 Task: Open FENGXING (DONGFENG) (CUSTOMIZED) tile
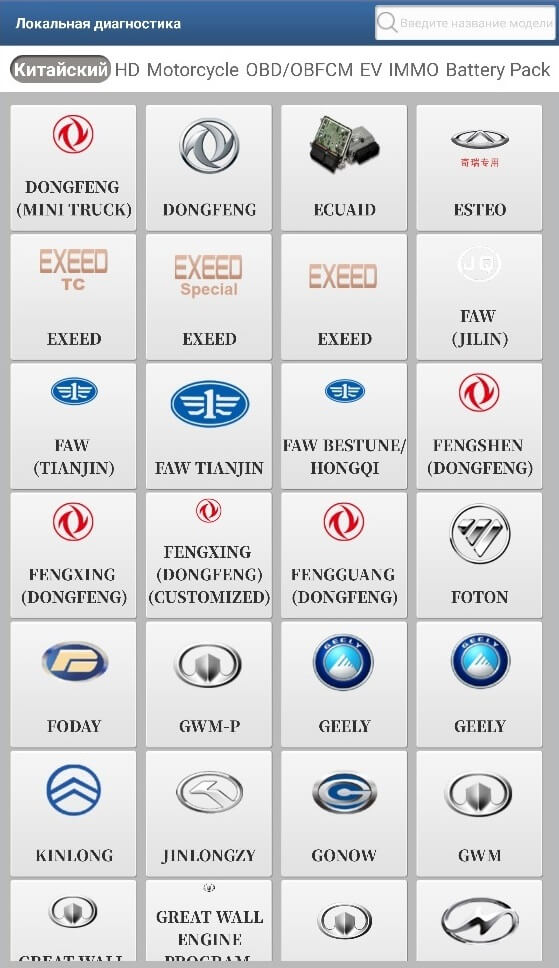coord(209,555)
